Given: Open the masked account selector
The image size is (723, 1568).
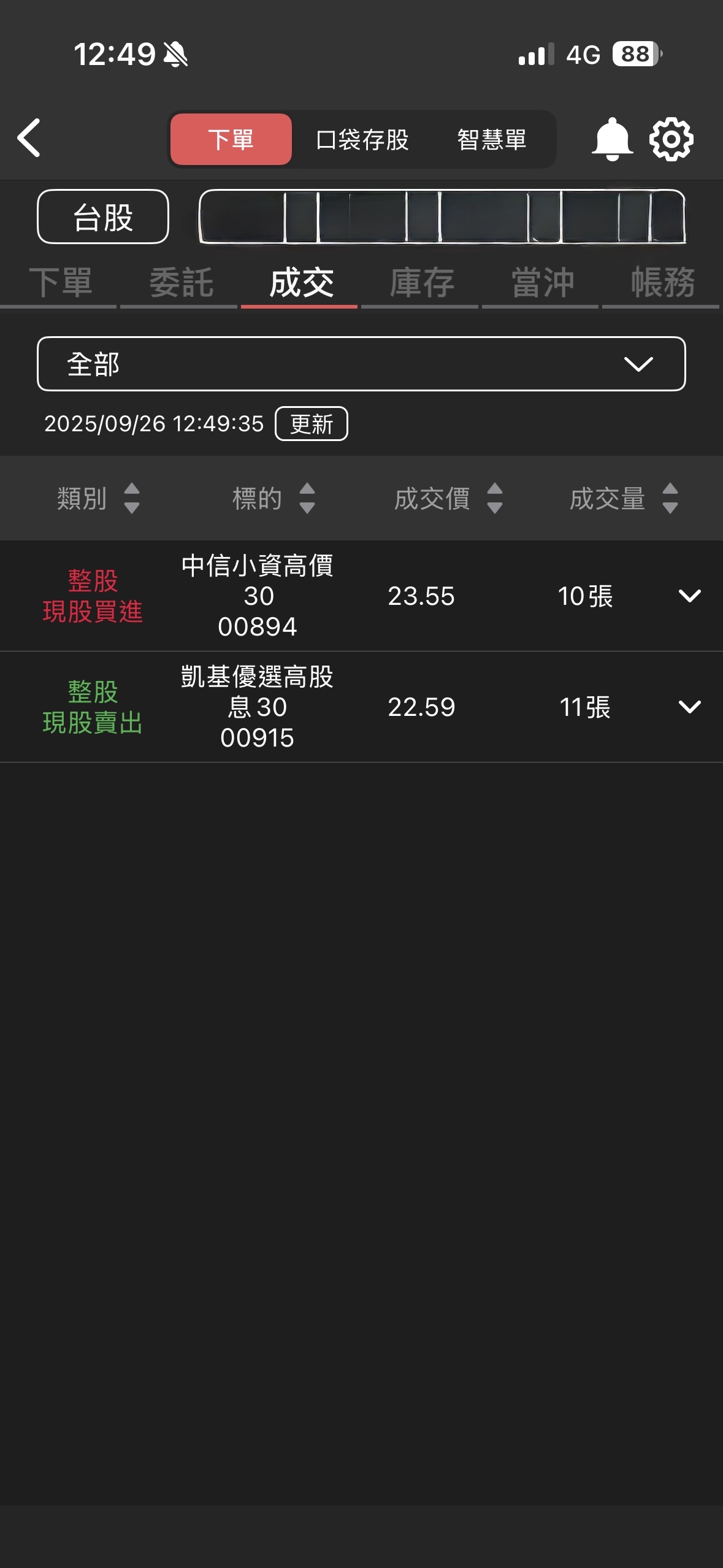Looking at the screenshot, I should (442, 217).
